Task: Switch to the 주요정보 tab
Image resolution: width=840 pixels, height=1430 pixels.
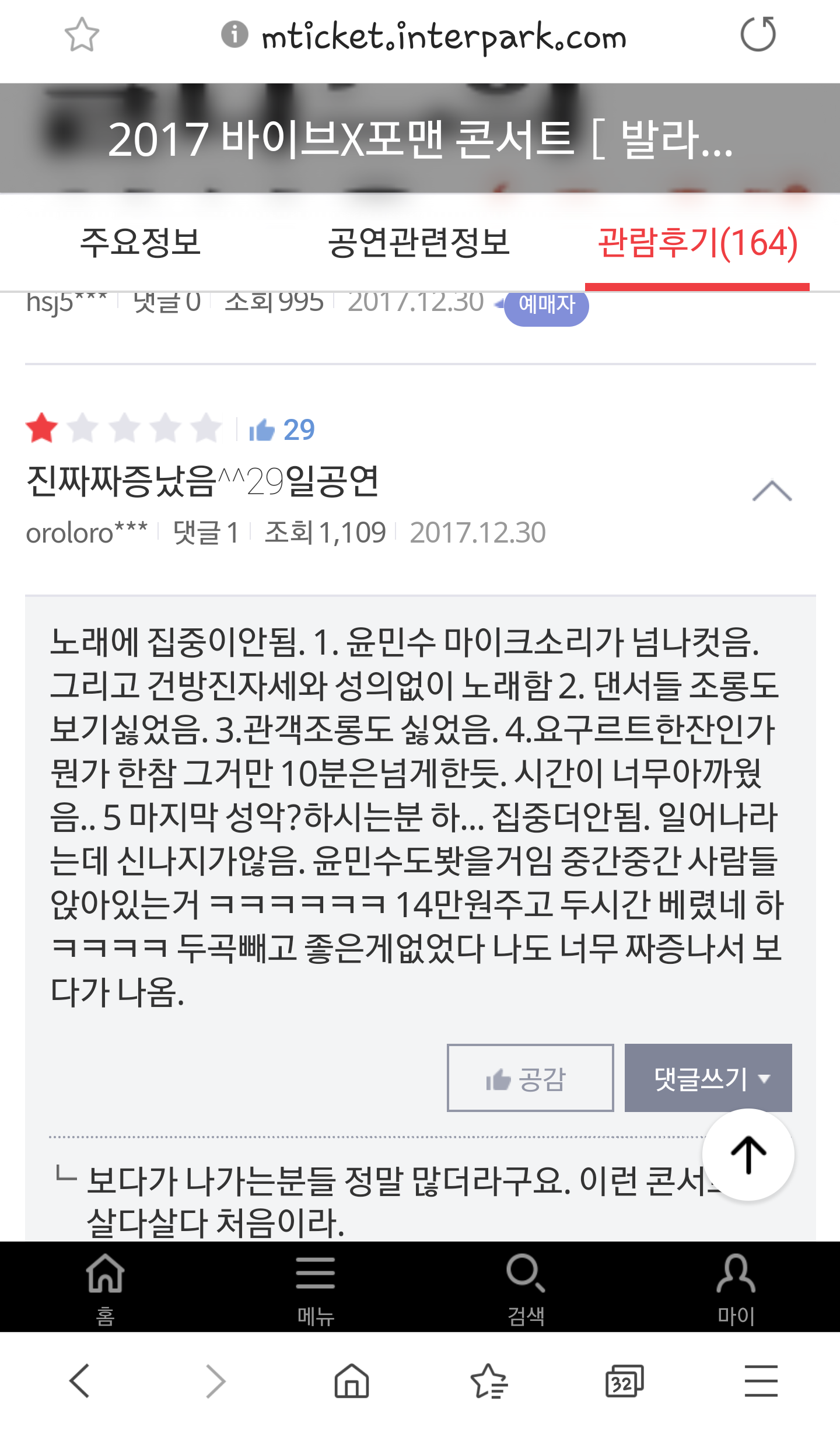Action: point(140,243)
